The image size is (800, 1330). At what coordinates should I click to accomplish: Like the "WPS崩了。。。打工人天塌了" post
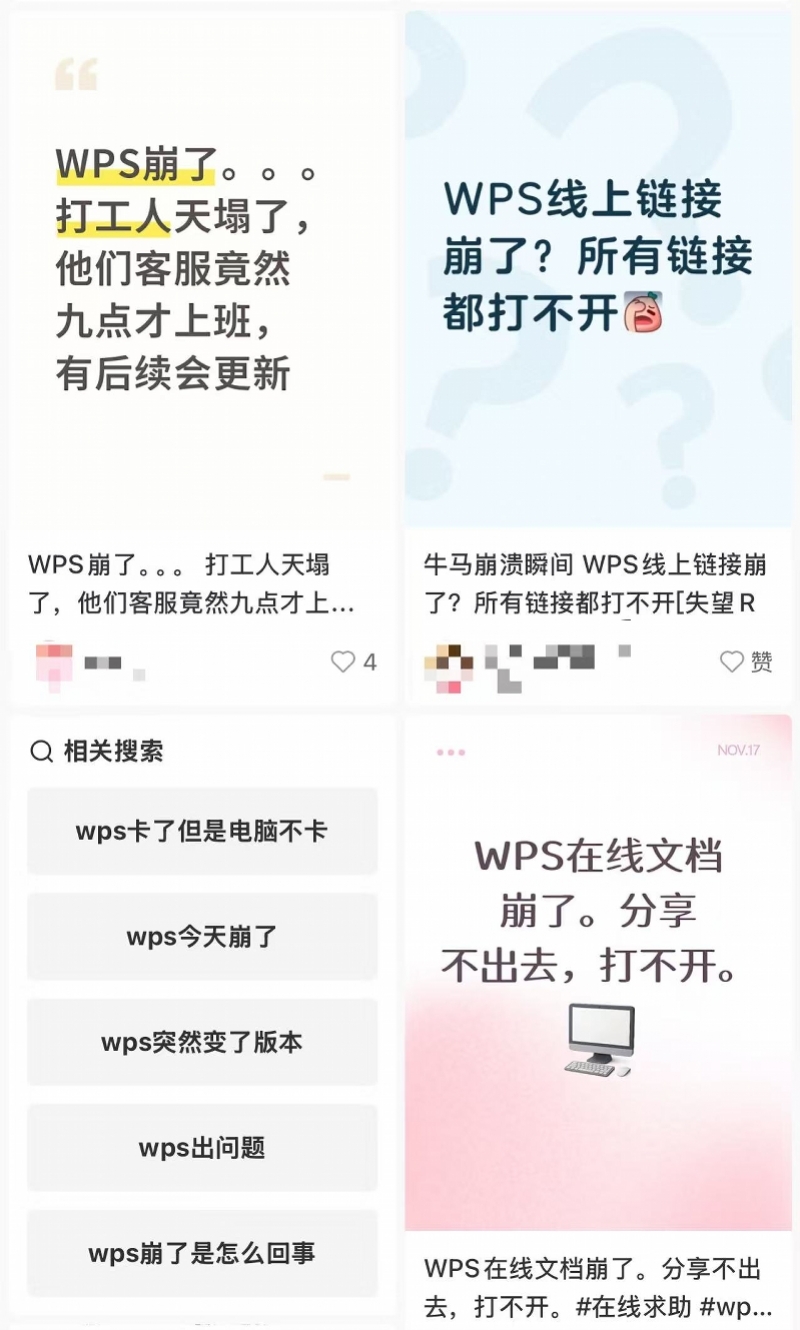coord(344,662)
